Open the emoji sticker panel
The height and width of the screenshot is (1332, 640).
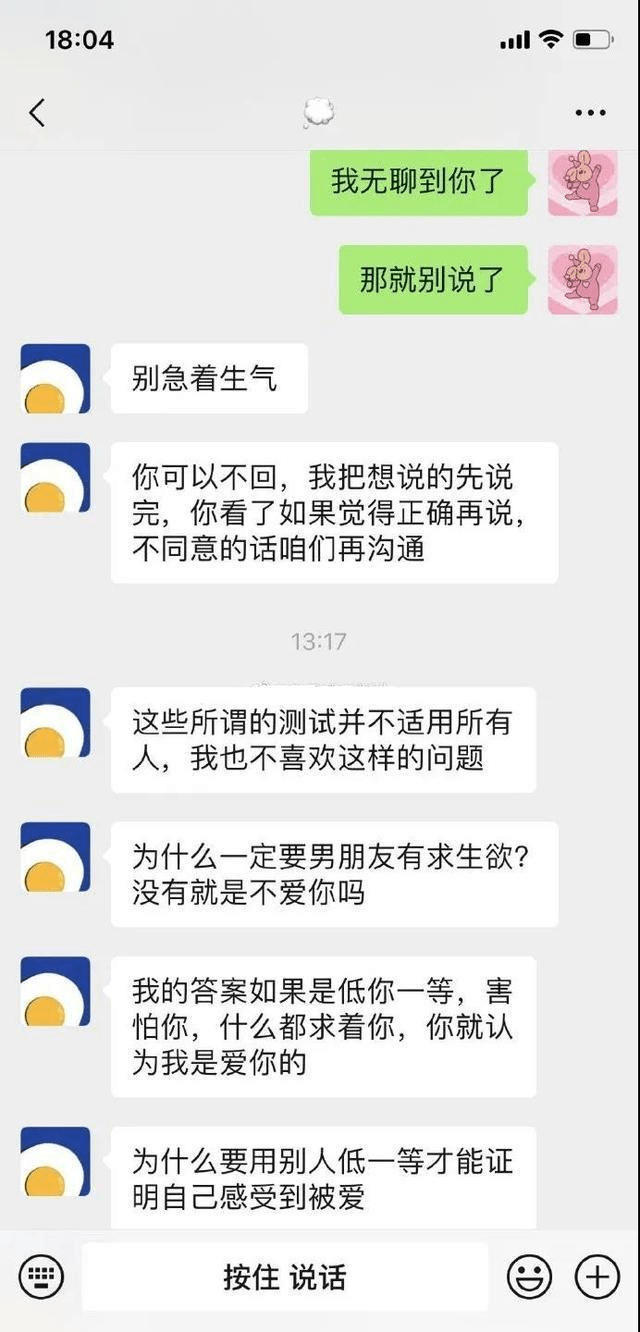tap(530, 1277)
